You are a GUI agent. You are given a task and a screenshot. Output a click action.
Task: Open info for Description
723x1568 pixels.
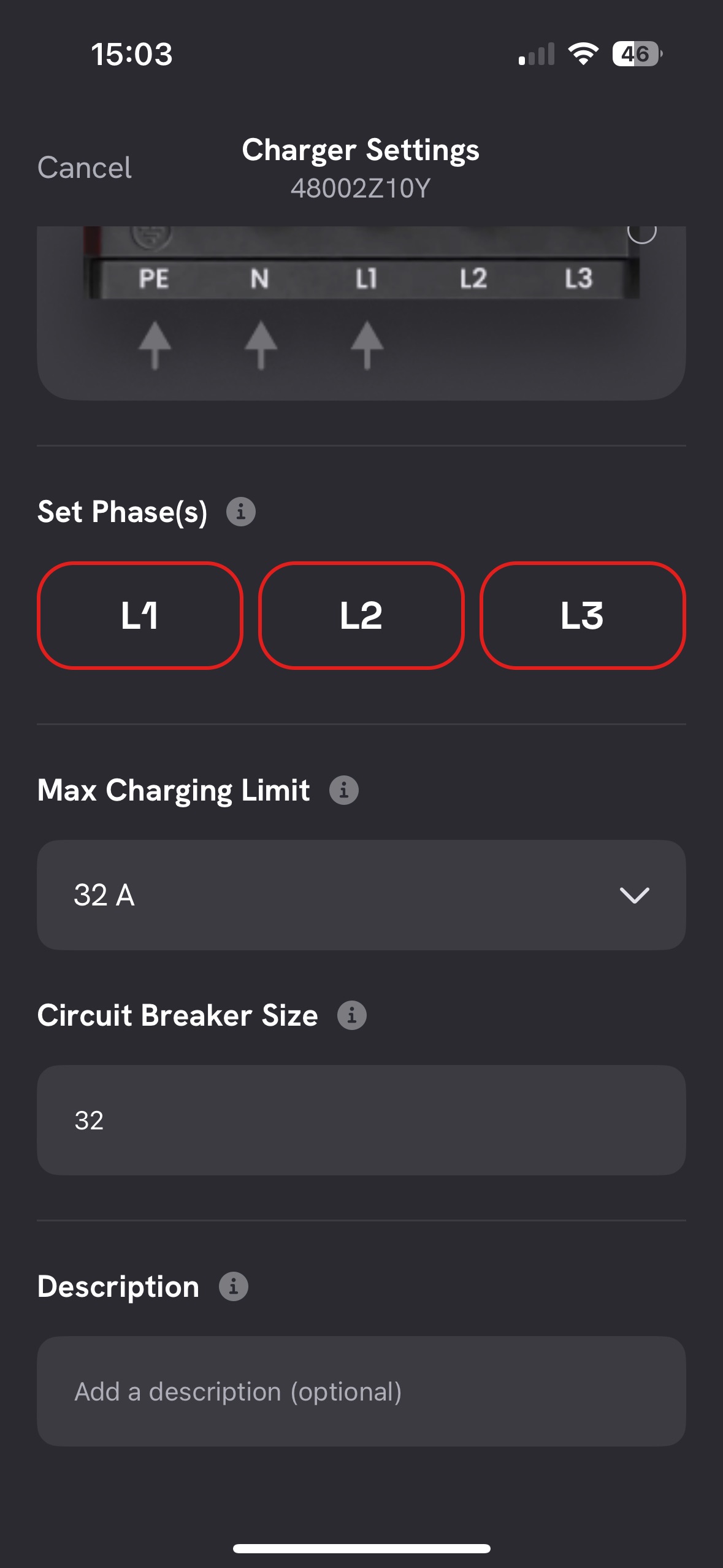point(234,1286)
